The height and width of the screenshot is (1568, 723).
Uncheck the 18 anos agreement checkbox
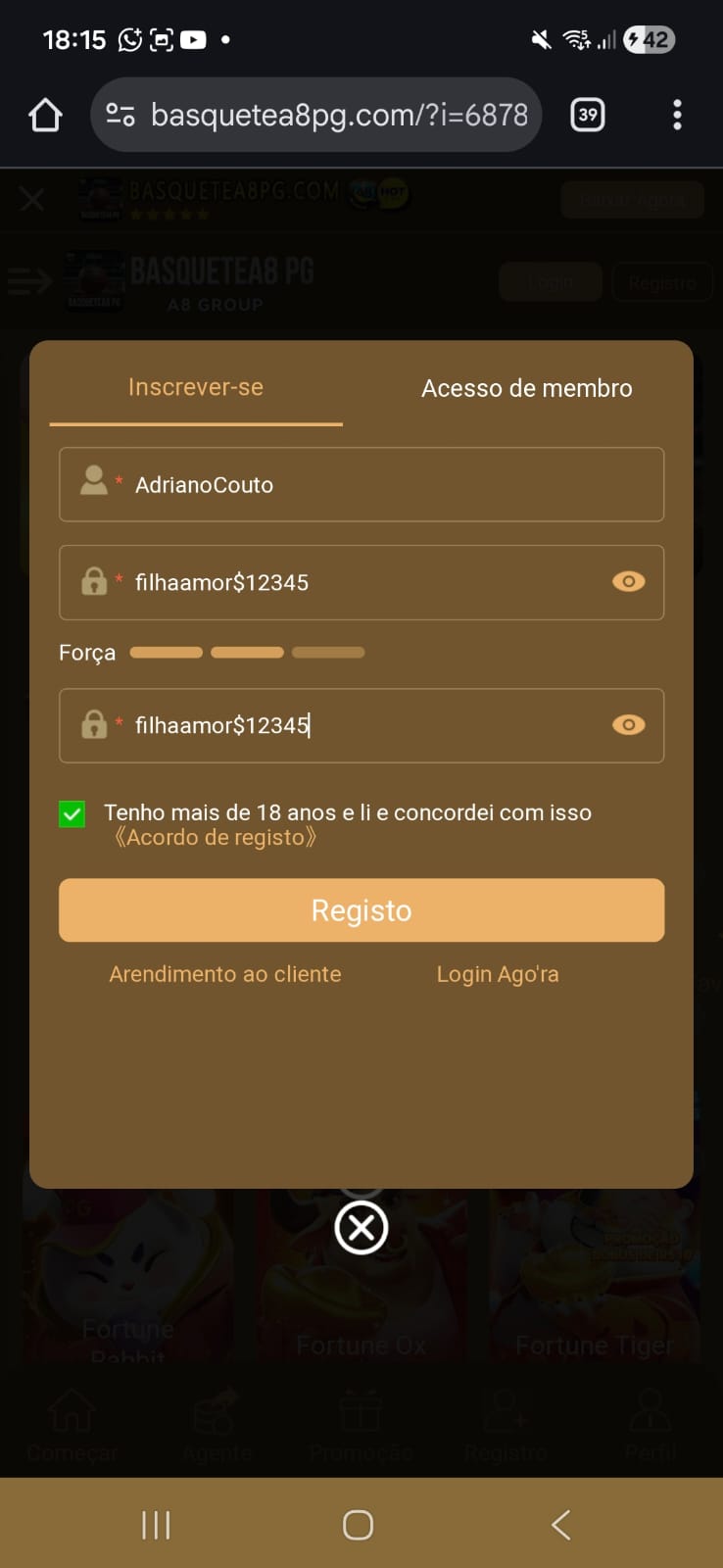tap(72, 814)
